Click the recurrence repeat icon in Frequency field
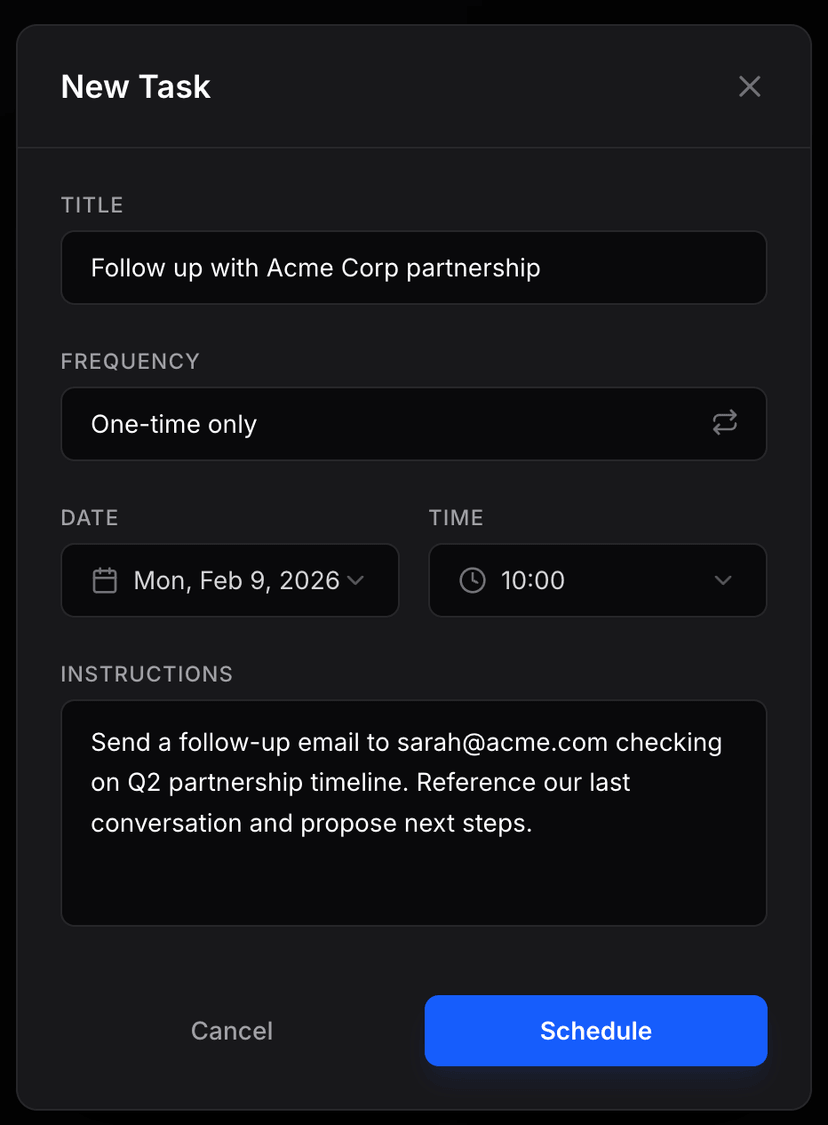 (x=724, y=423)
